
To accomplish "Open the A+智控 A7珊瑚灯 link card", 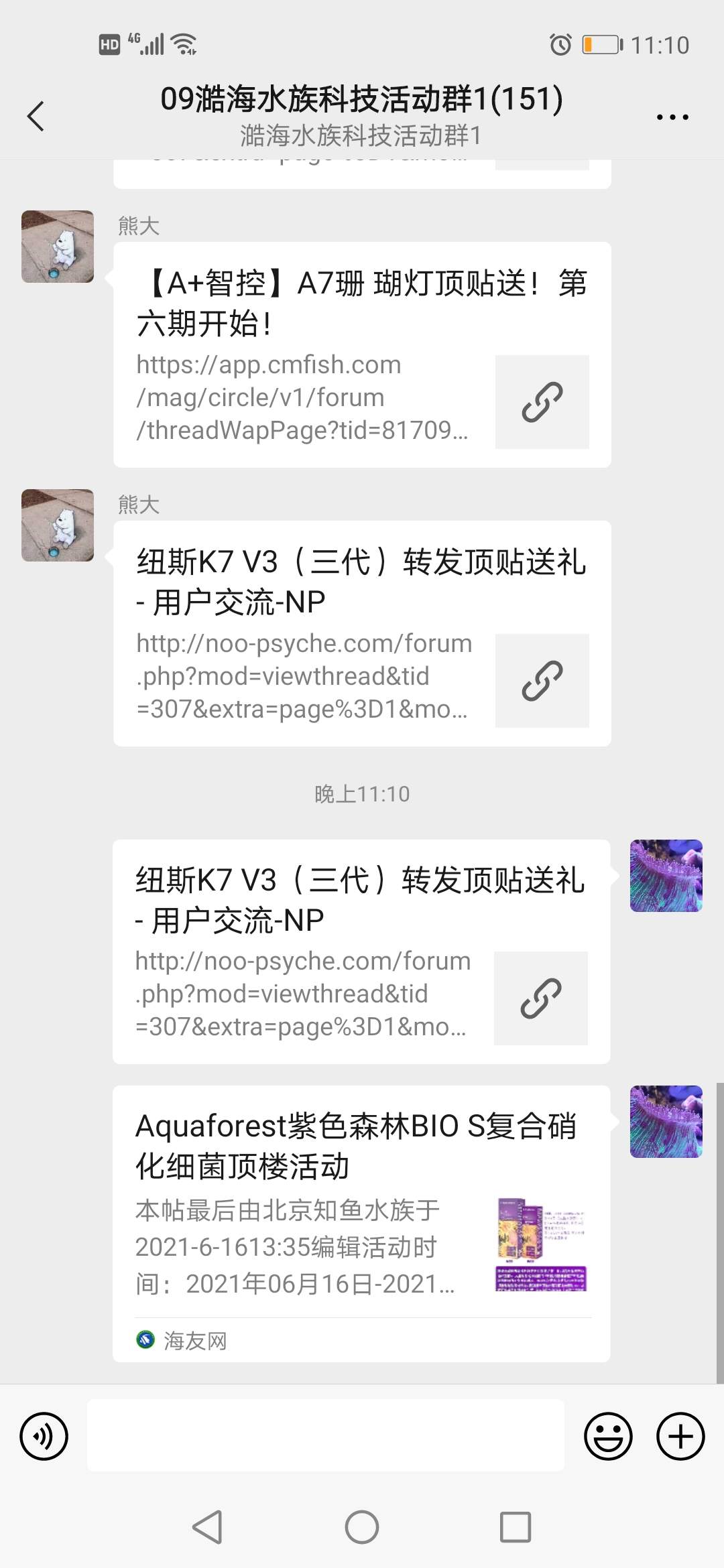I will pos(362,354).
